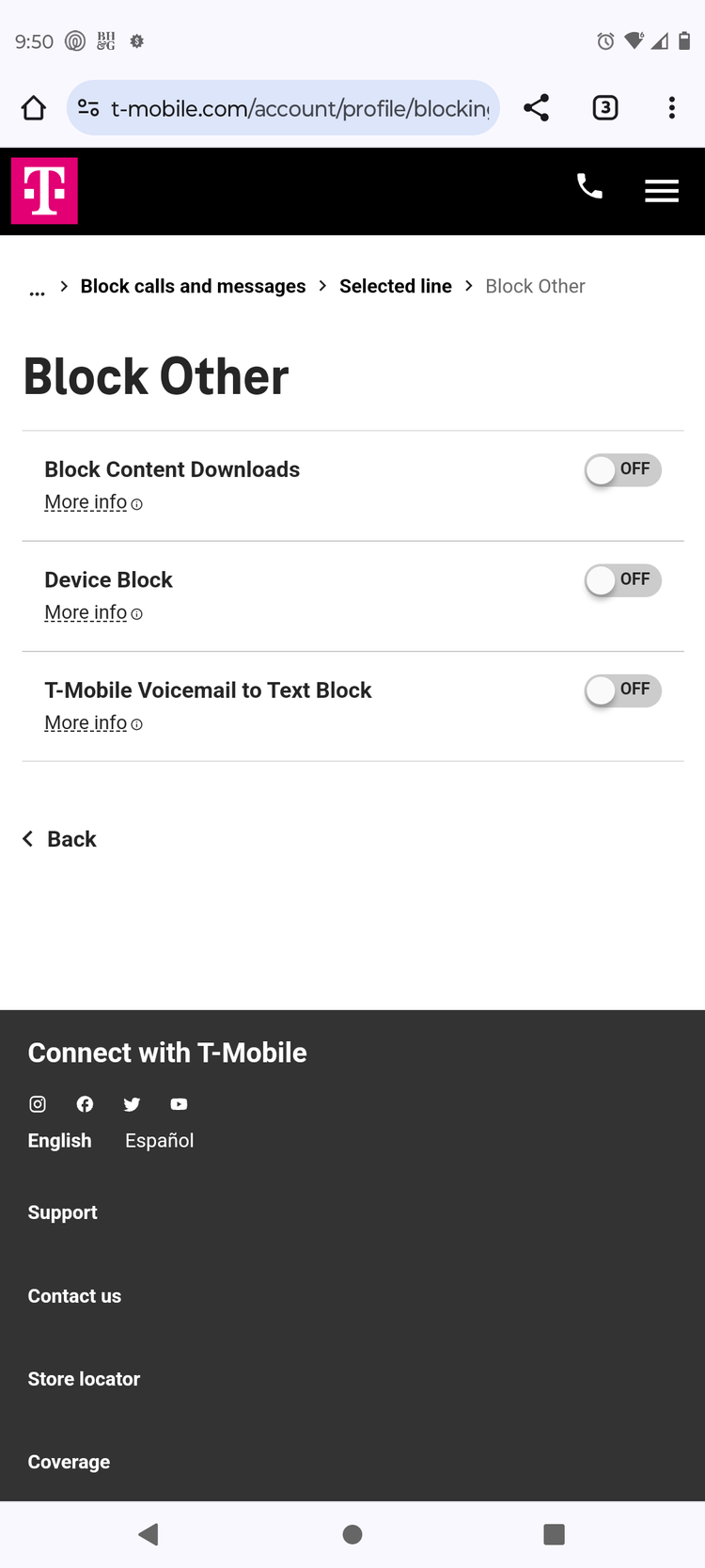
Task: Switch the language to Español
Action: coord(159,1140)
